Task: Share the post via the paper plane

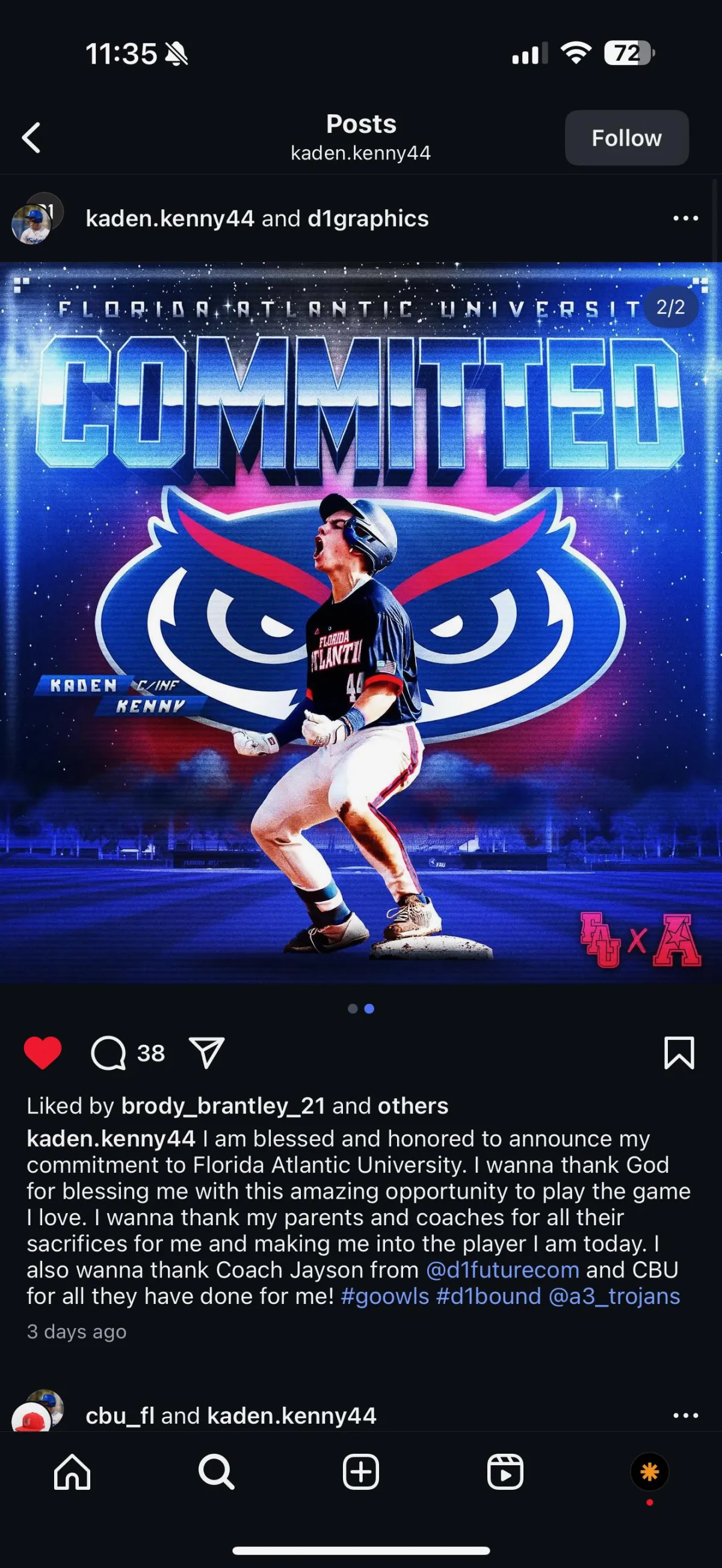Action: (x=207, y=1053)
